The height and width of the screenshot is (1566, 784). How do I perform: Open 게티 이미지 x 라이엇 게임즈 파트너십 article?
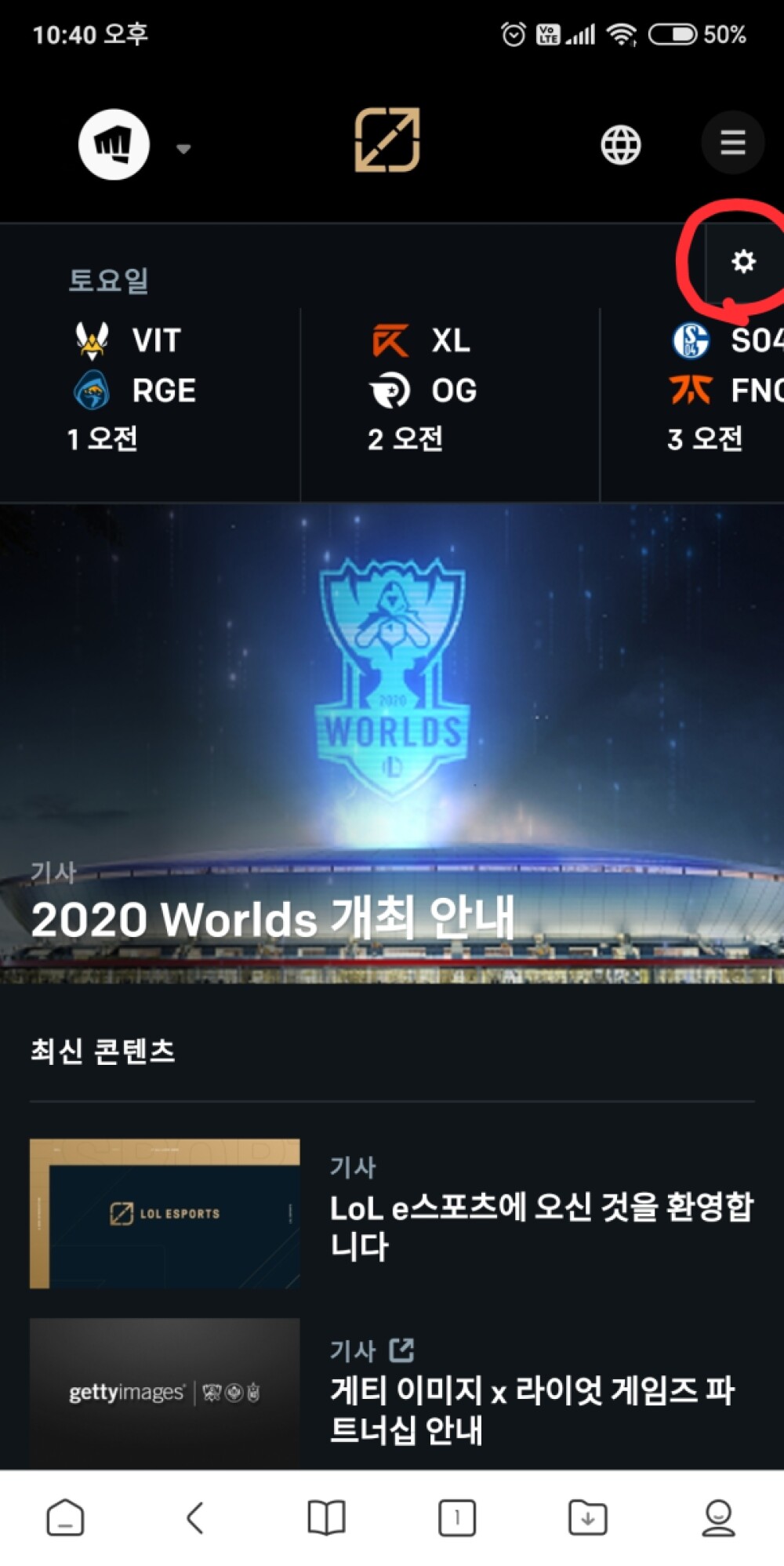click(x=532, y=1408)
